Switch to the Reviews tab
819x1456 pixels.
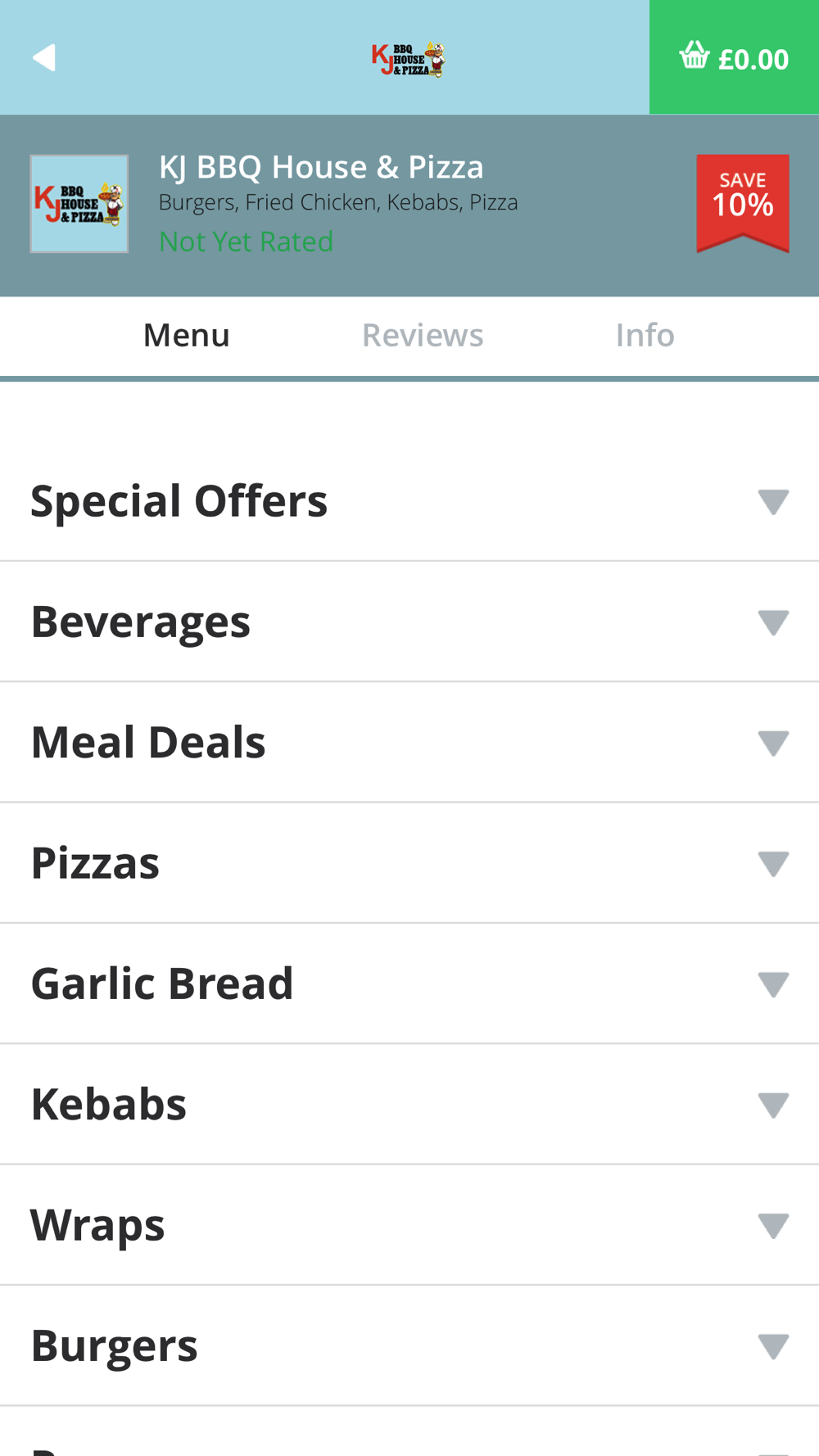pos(423,335)
